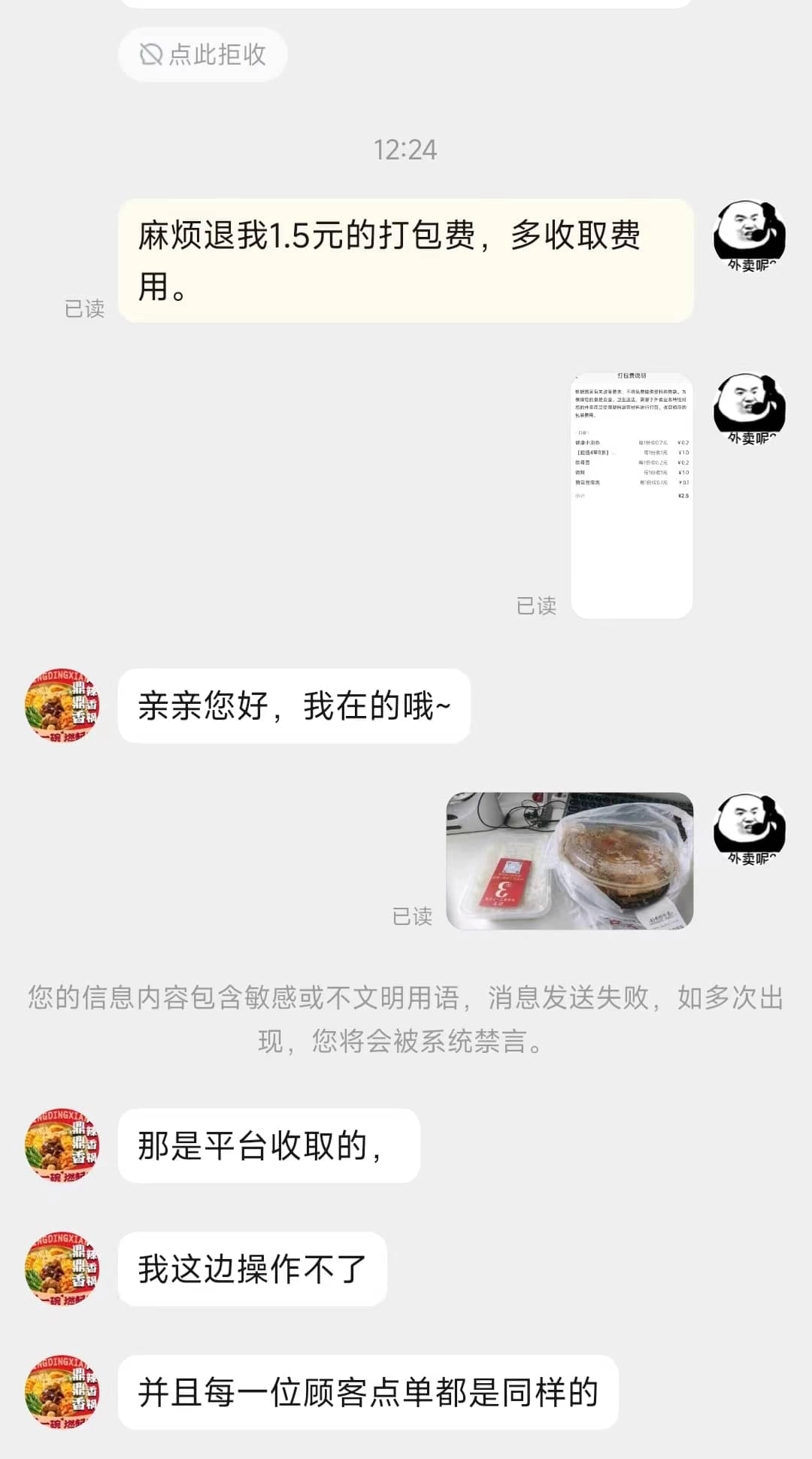Open the merchant avatar beside 亲亲您好
The height and width of the screenshot is (1459, 812).
[62, 705]
